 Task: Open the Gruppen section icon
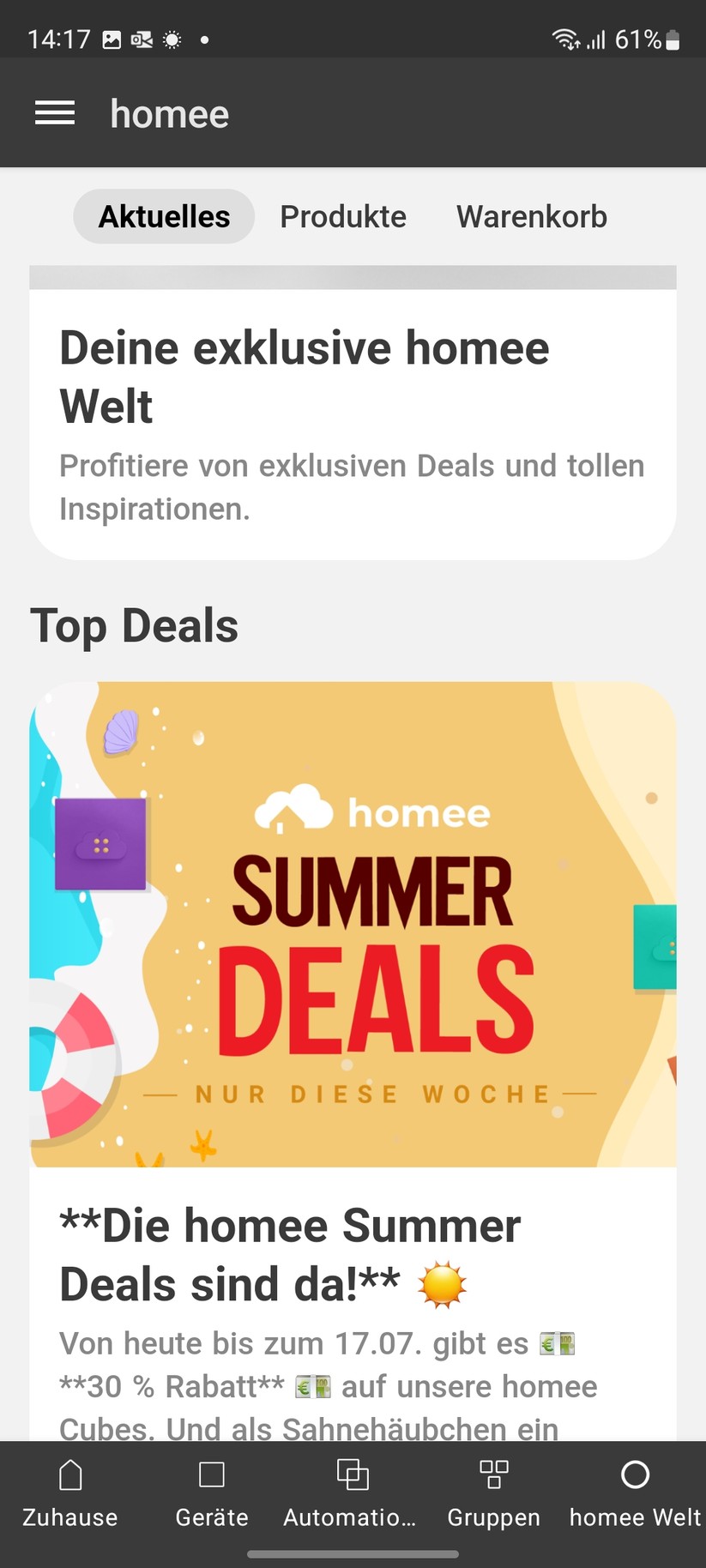pyautogui.click(x=494, y=1474)
